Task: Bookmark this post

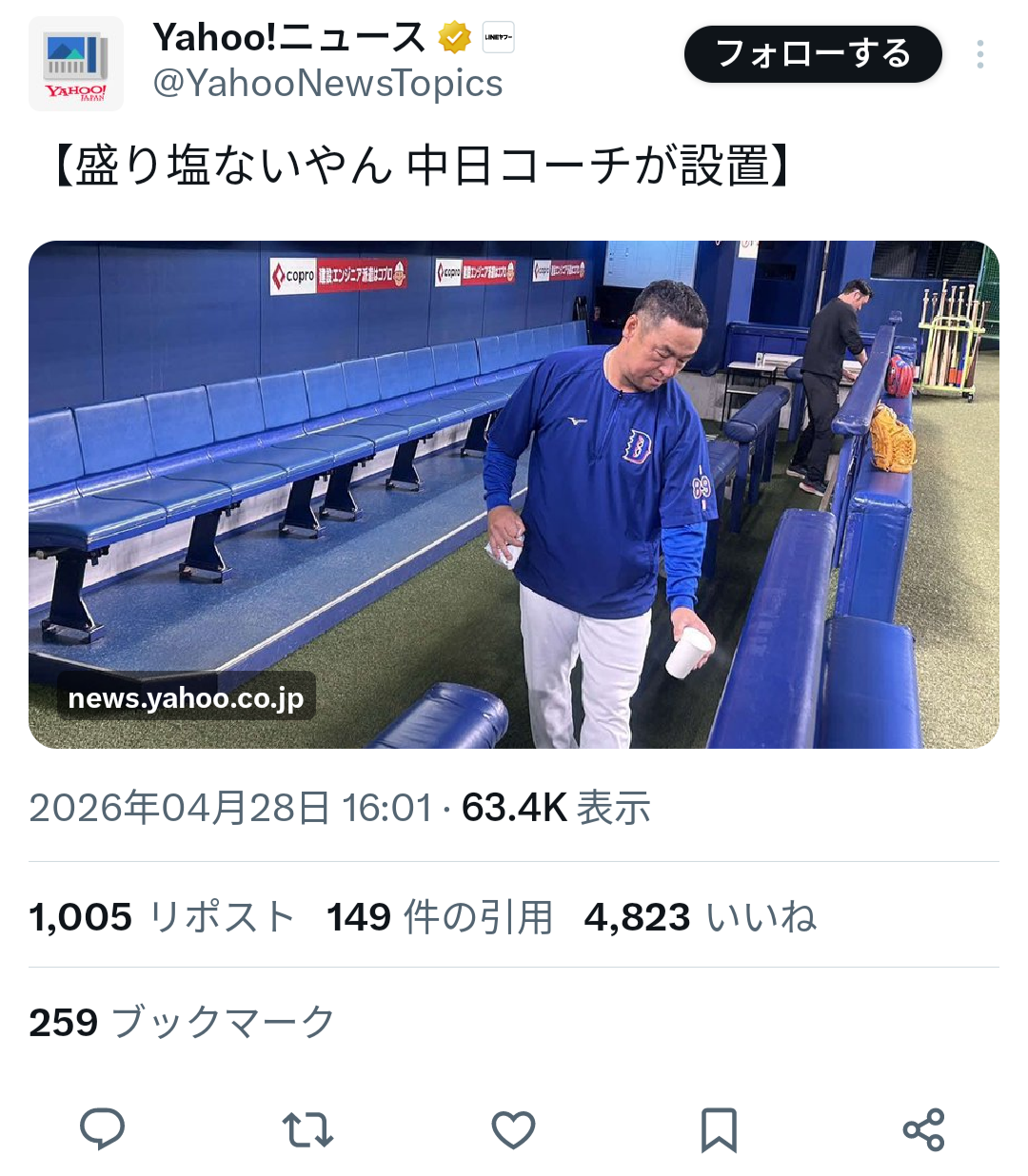Action: coord(719,1129)
